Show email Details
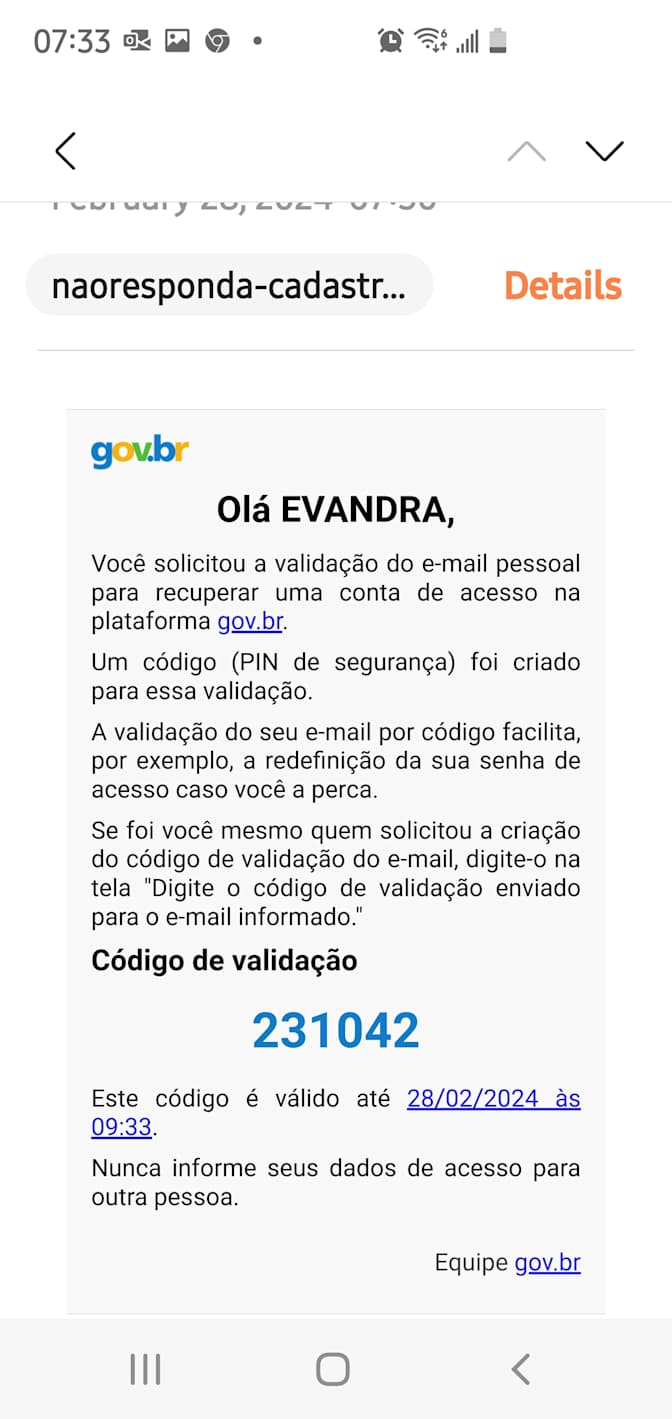This screenshot has height=1419, width=672. click(x=563, y=286)
